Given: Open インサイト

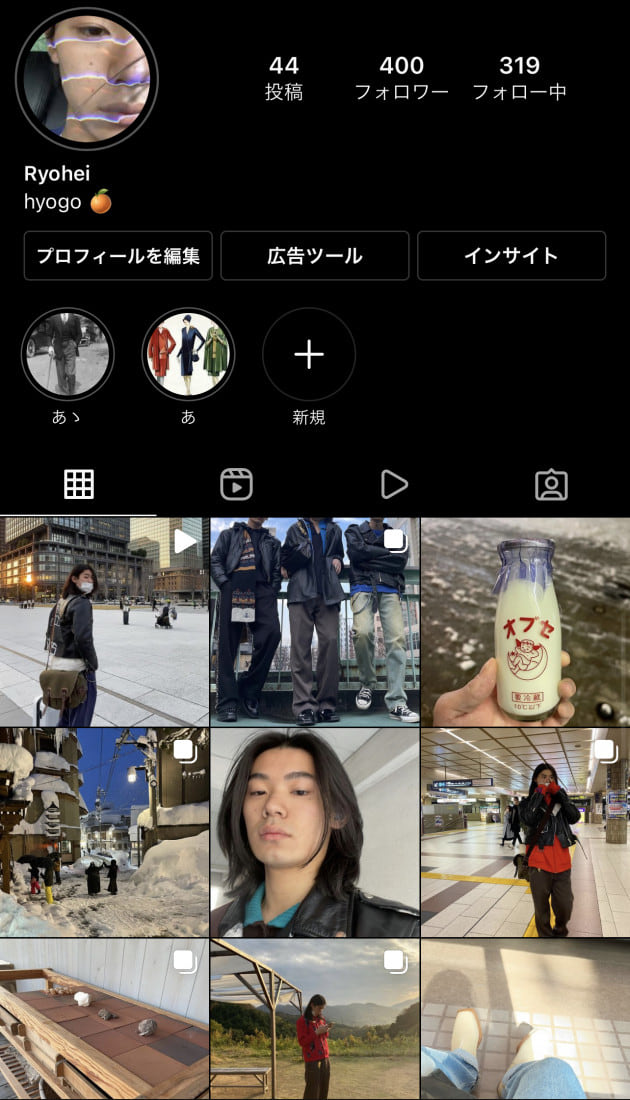Looking at the screenshot, I should [x=511, y=256].
